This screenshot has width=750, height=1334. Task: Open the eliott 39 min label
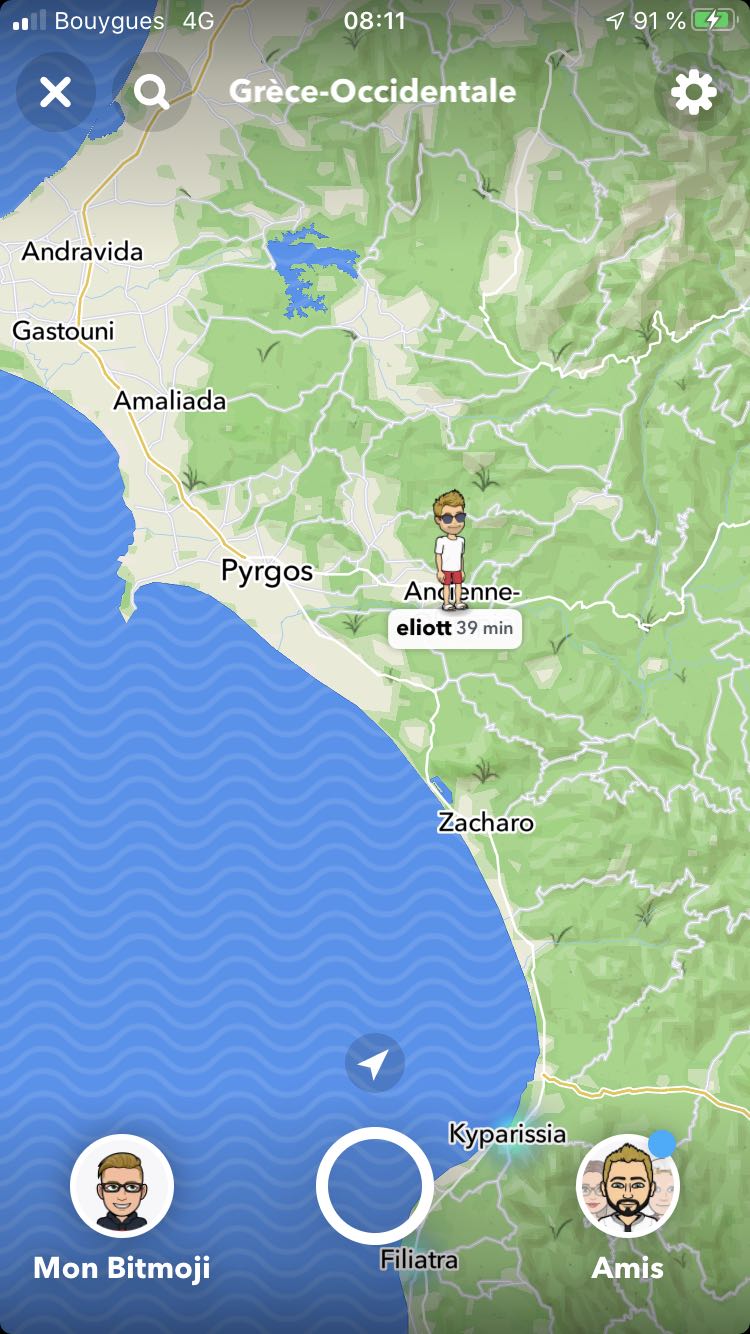click(x=455, y=629)
